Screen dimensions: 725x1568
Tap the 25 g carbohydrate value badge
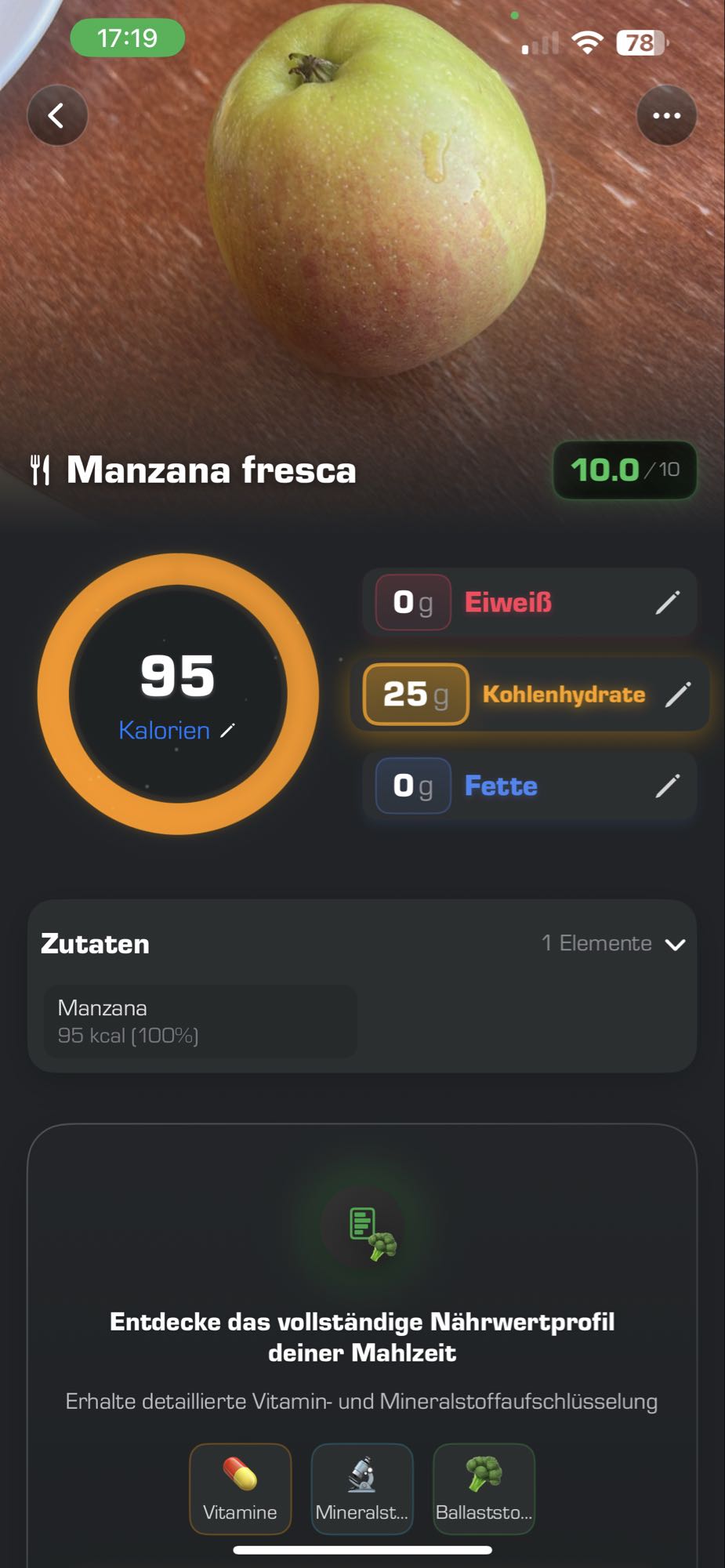(414, 693)
